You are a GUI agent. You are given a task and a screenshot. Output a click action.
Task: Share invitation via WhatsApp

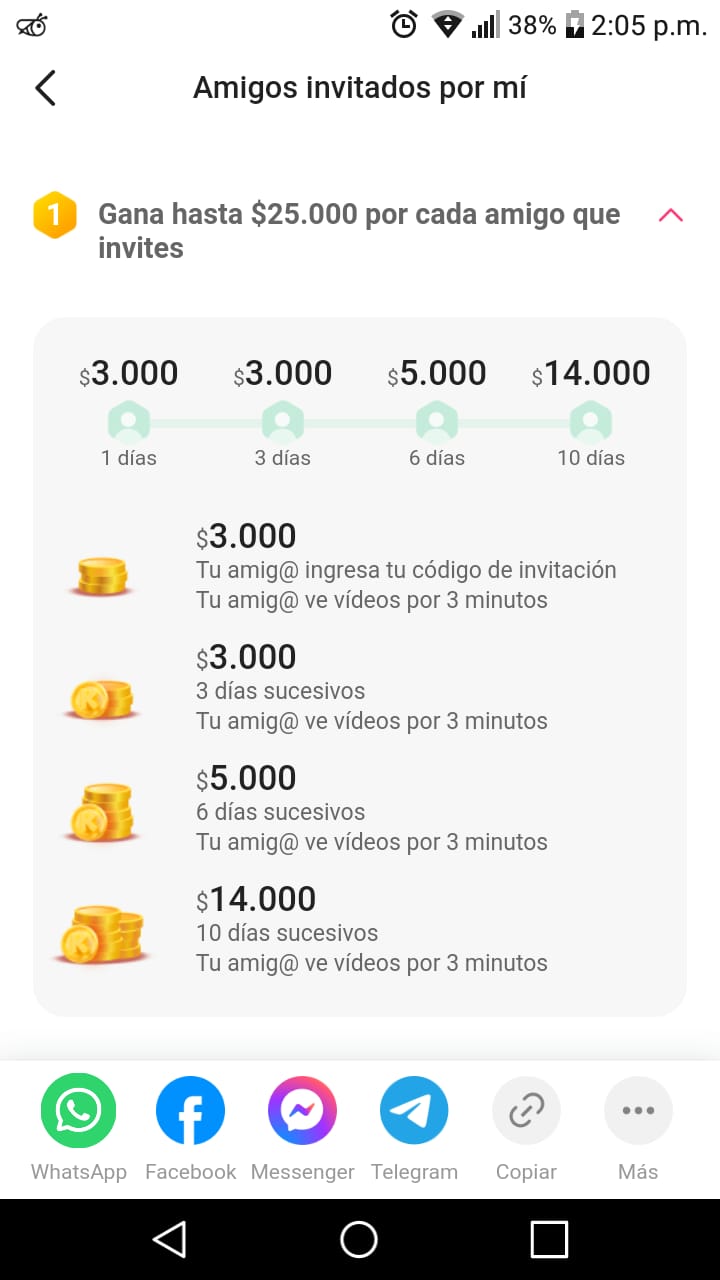(78, 1111)
